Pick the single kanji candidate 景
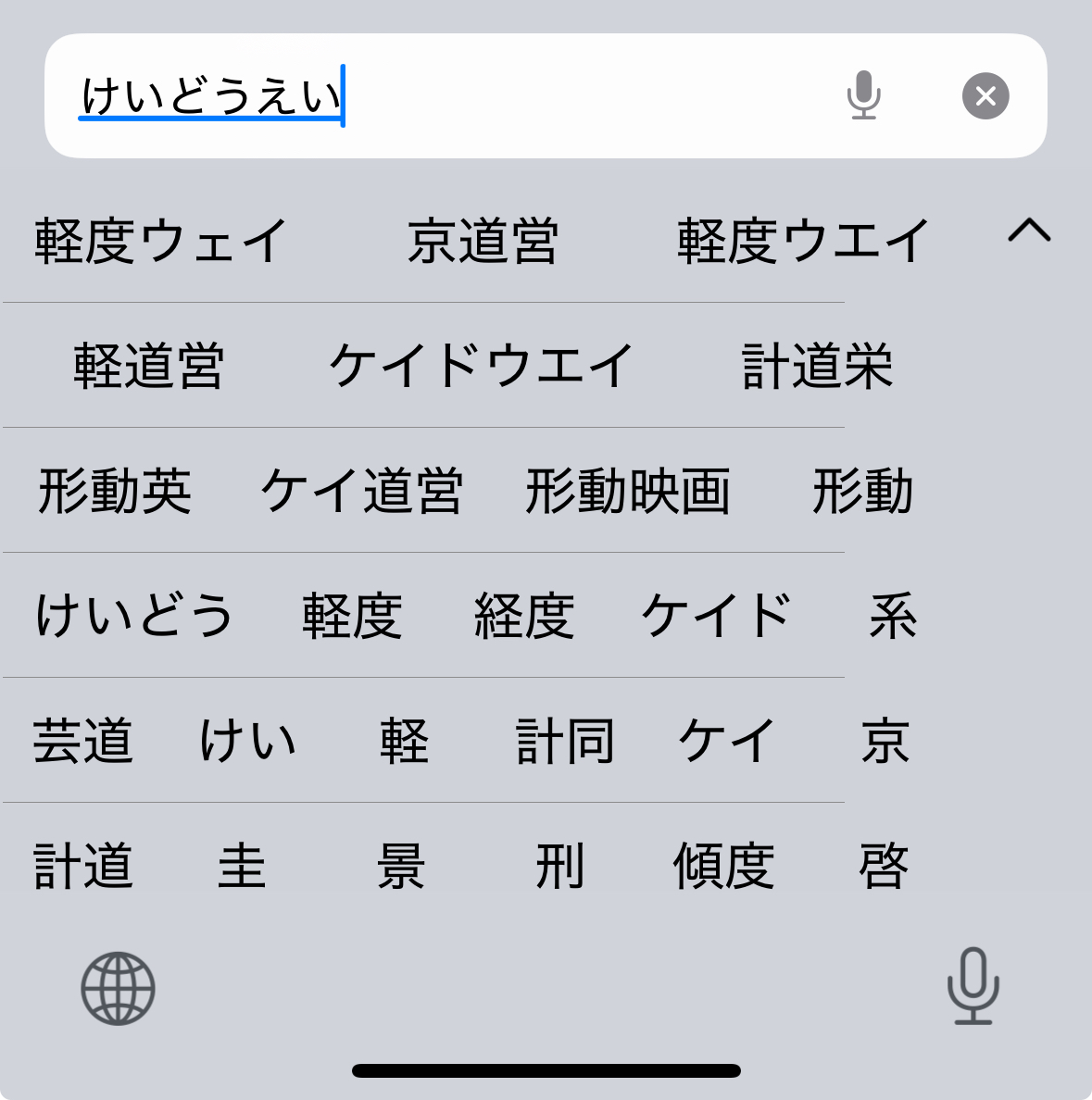Image resolution: width=1092 pixels, height=1100 pixels. pos(401,866)
